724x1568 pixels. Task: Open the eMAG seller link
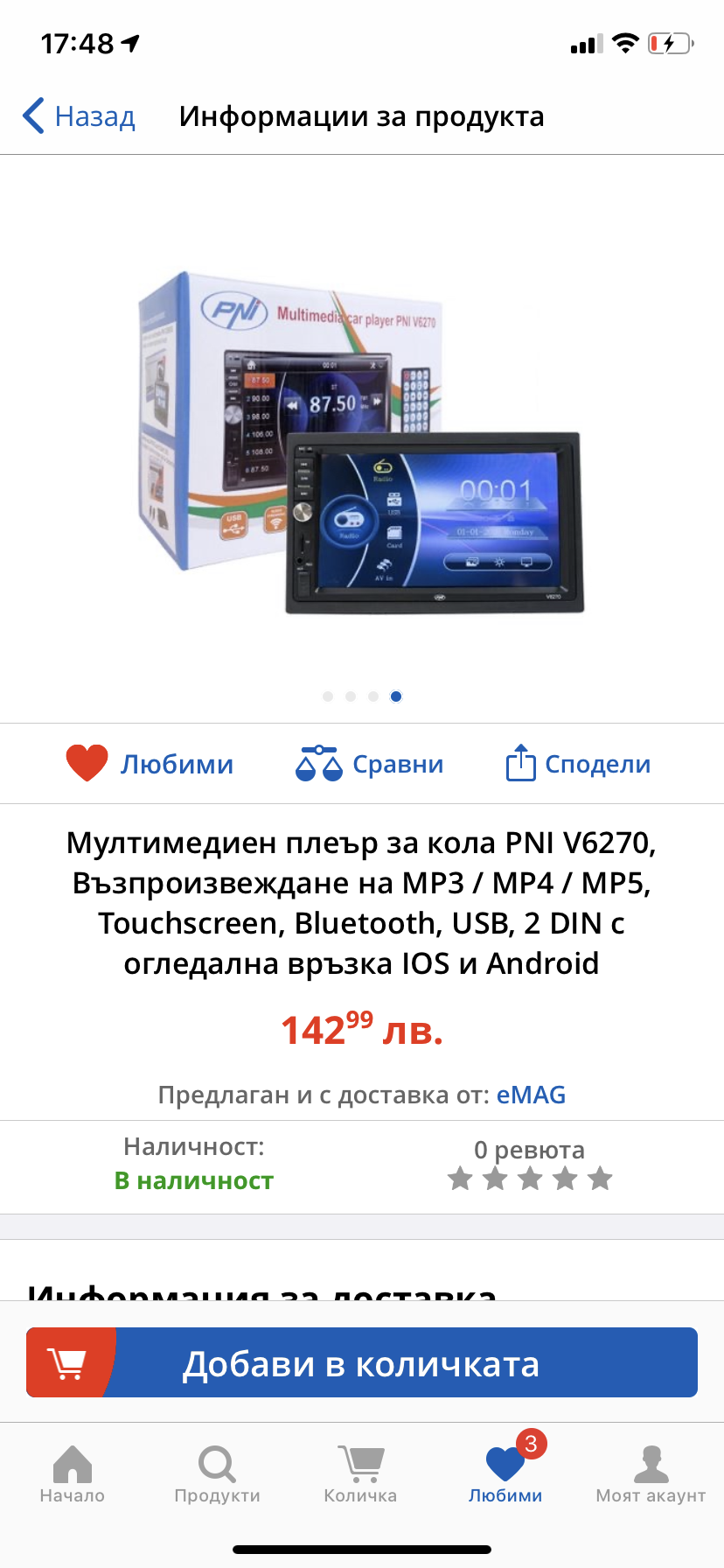(x=531, y=1095)
